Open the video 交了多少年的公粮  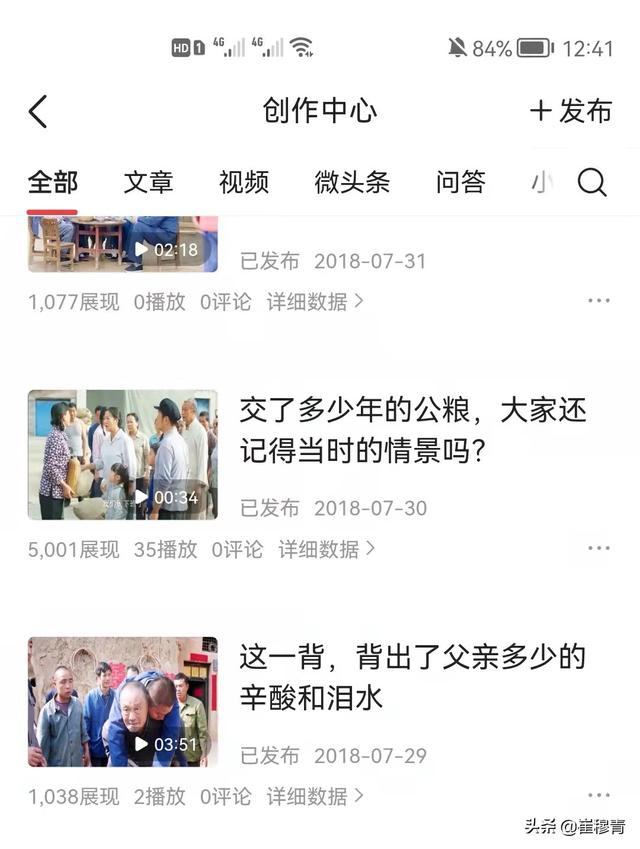pos(412,430)
